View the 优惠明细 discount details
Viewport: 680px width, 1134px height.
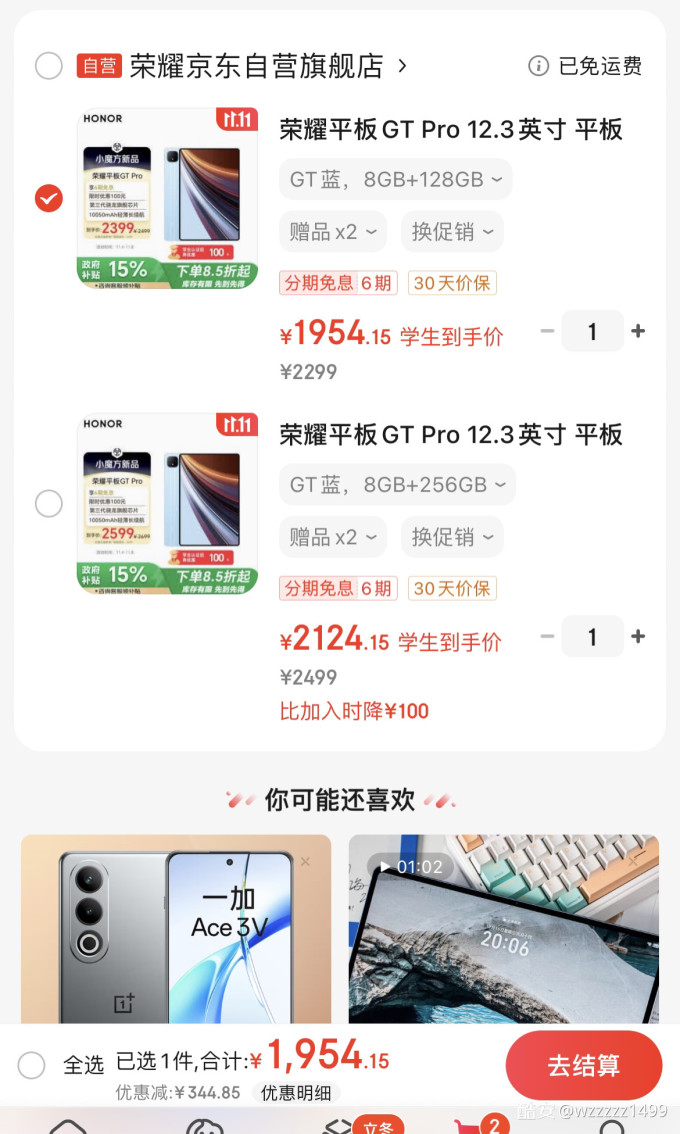(x=296, y=1092)
